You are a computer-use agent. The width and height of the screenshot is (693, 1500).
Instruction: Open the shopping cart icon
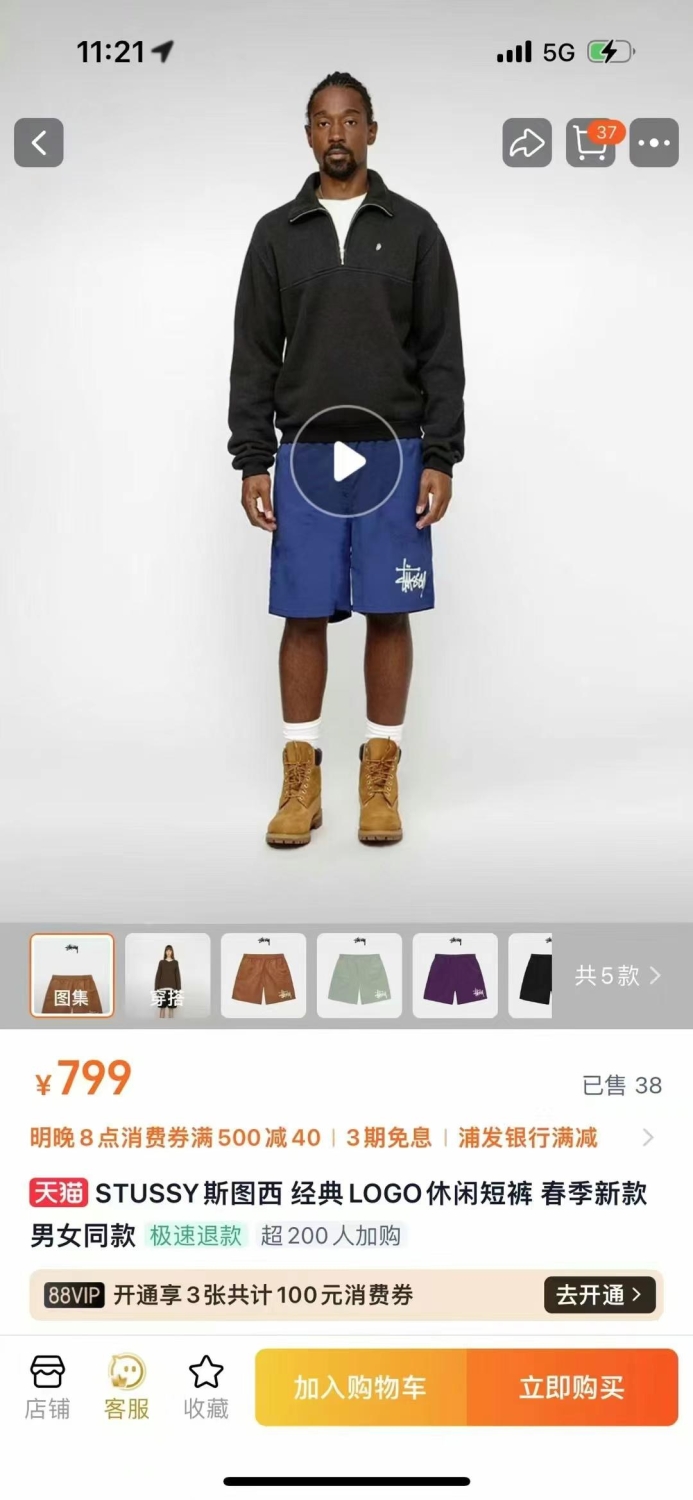click(591, 143)
